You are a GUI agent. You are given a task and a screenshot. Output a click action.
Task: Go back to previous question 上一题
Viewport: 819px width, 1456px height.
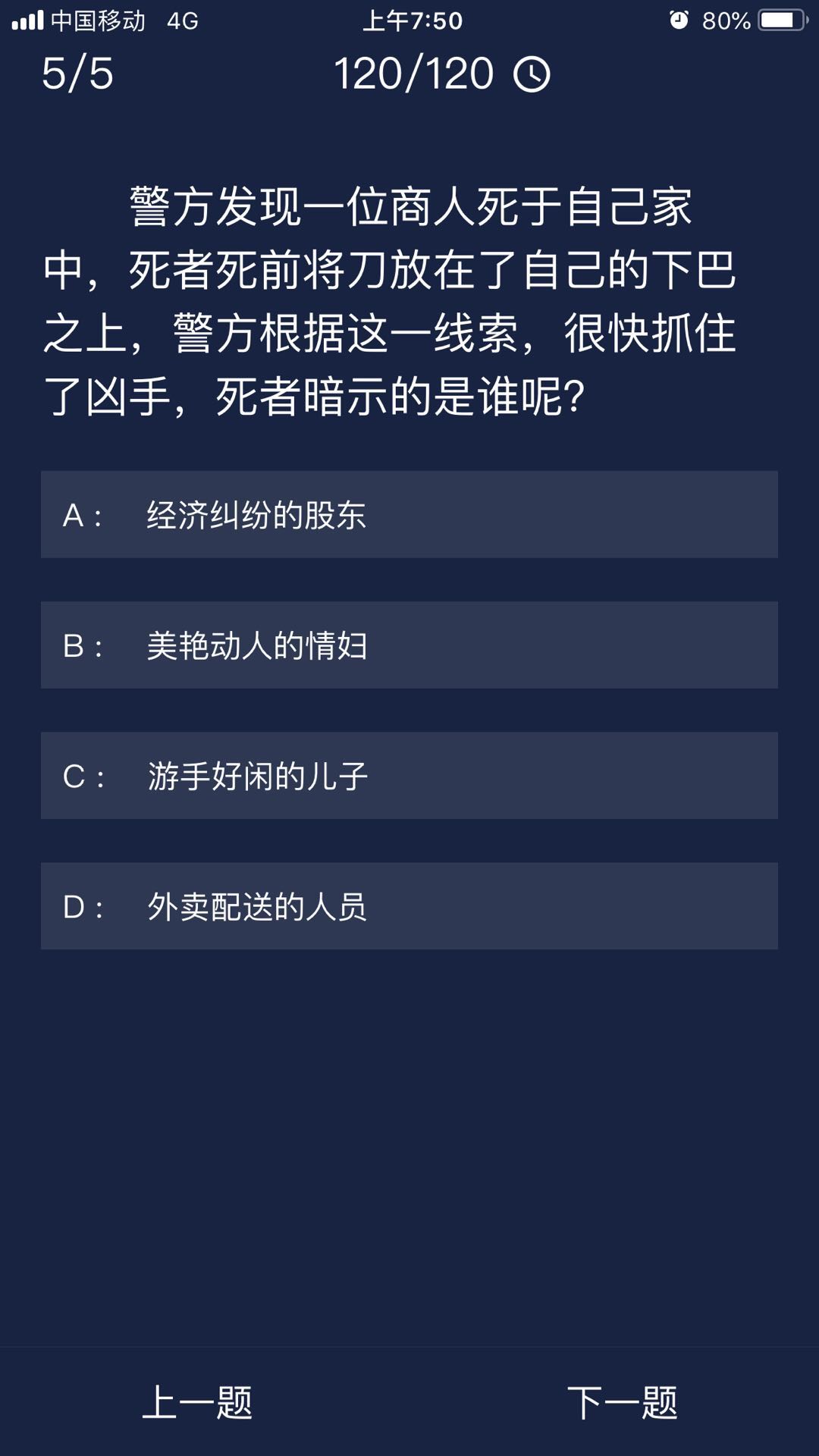coord(197,1402)
